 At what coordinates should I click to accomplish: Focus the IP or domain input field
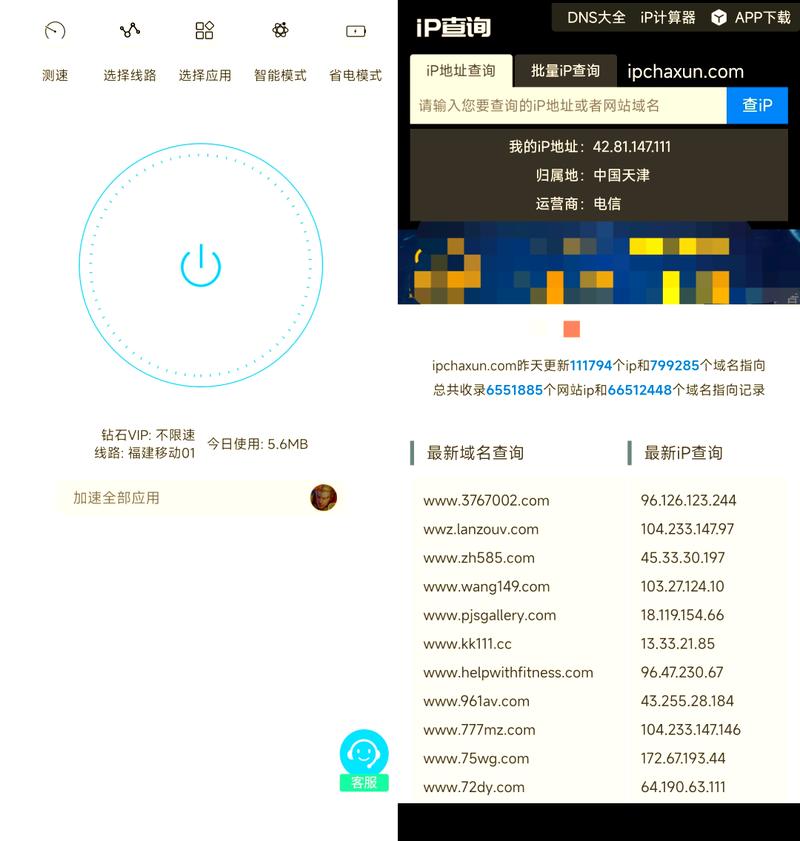tap(568, 105)
